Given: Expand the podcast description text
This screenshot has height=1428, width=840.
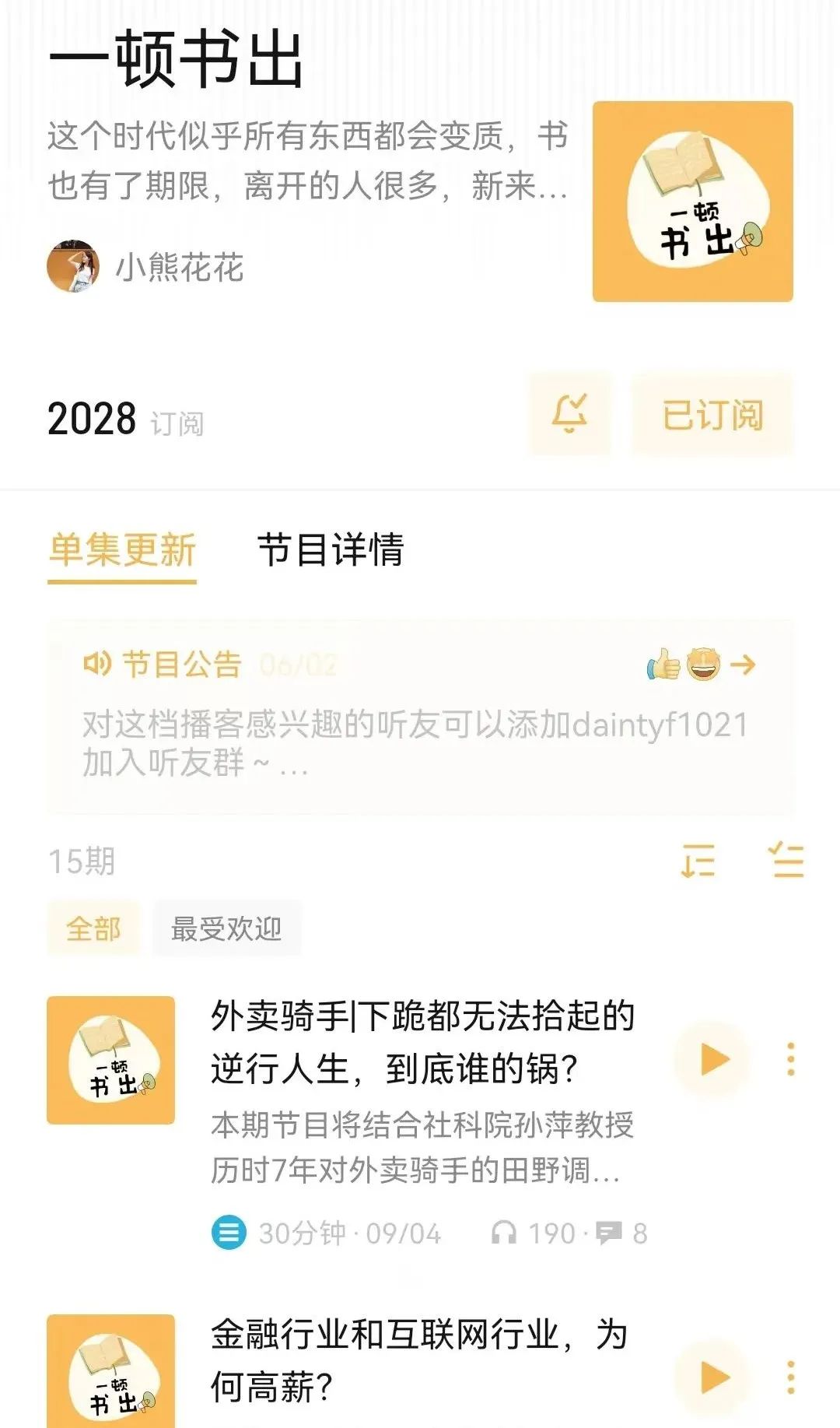Looking at the screenshot, I should pyautogui.click(x=308, y=161).
